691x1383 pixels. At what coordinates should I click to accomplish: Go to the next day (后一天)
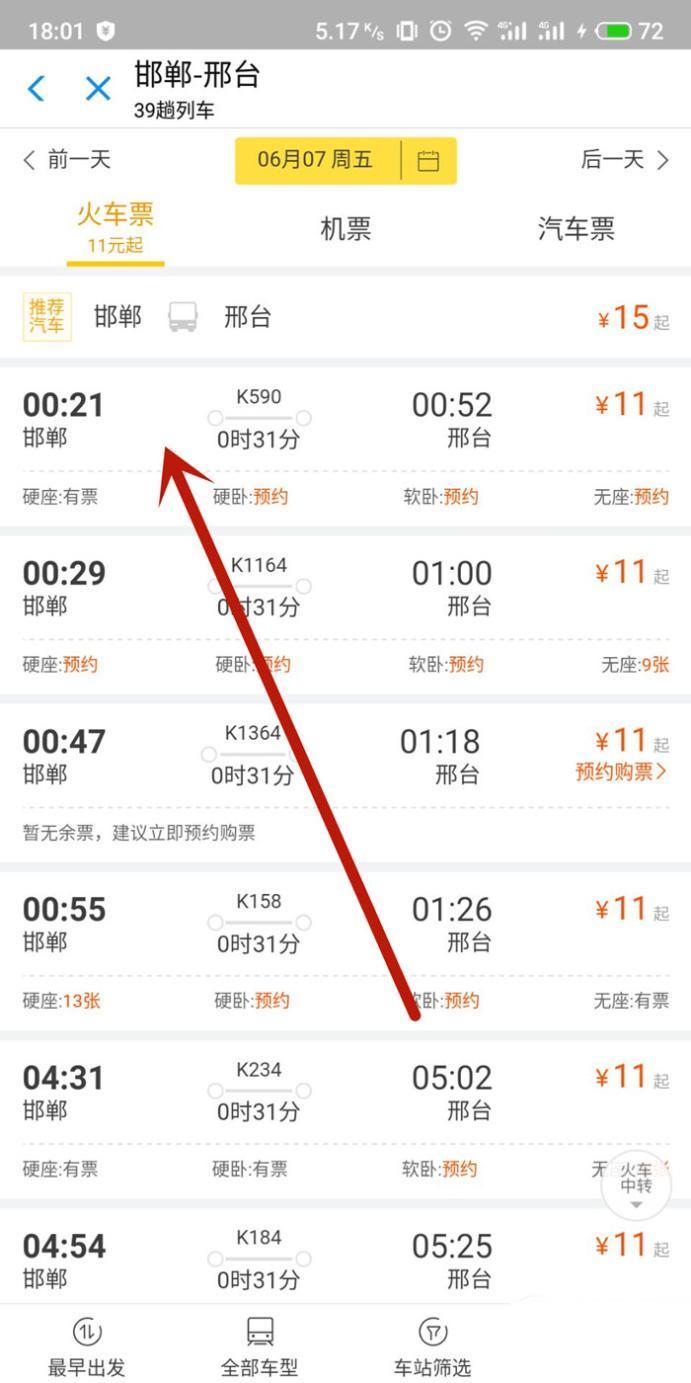click(625, 160)
